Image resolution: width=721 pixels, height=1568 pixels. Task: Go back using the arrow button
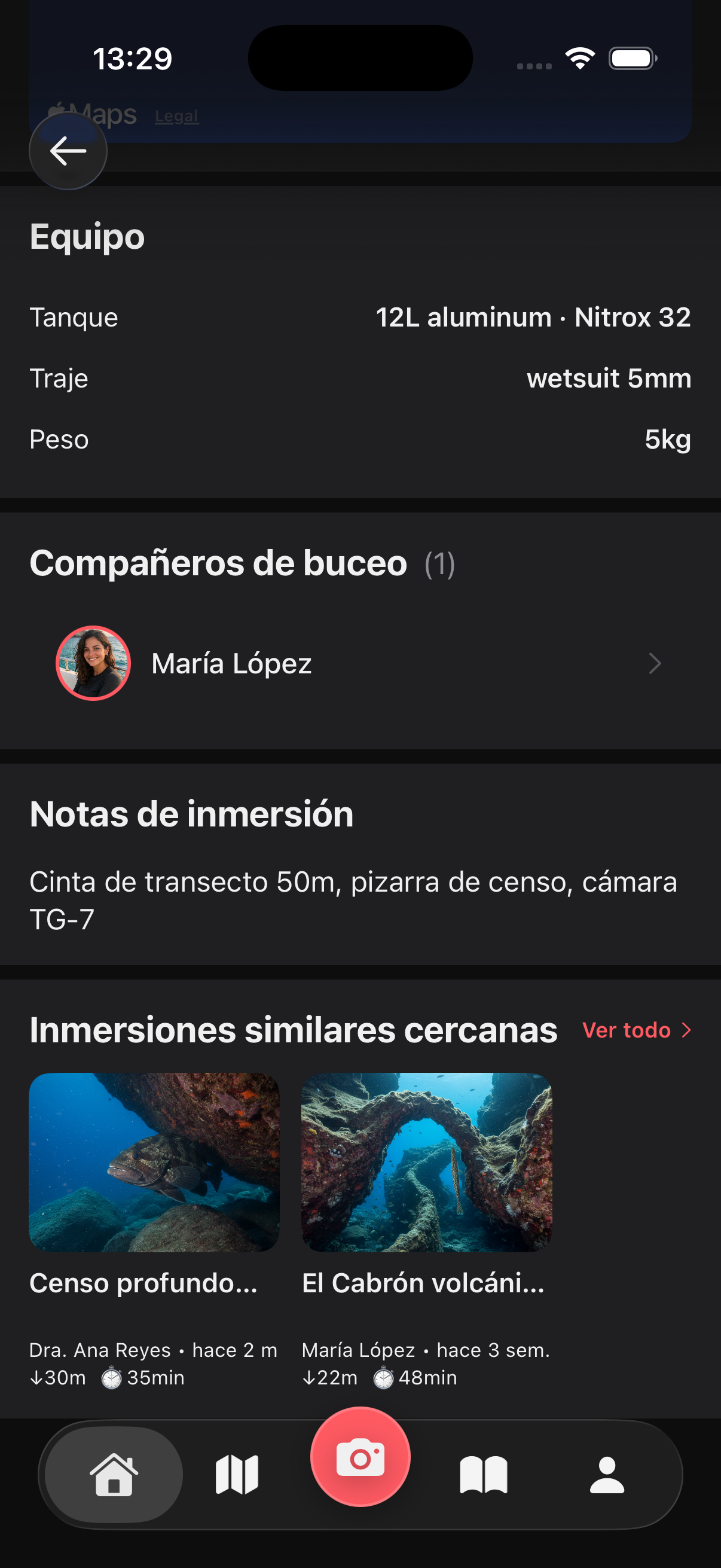pyautogui.click(x=68, y=151)
